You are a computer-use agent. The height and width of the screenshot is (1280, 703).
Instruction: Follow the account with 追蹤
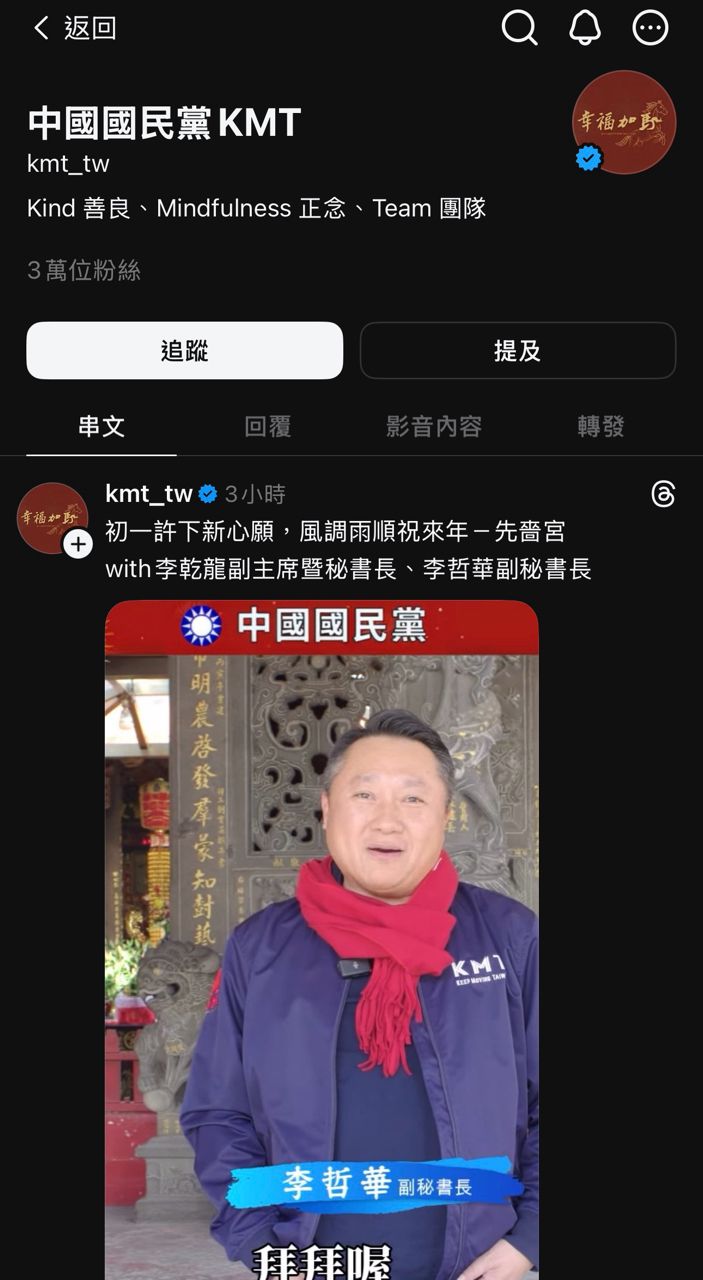point(185,351)
